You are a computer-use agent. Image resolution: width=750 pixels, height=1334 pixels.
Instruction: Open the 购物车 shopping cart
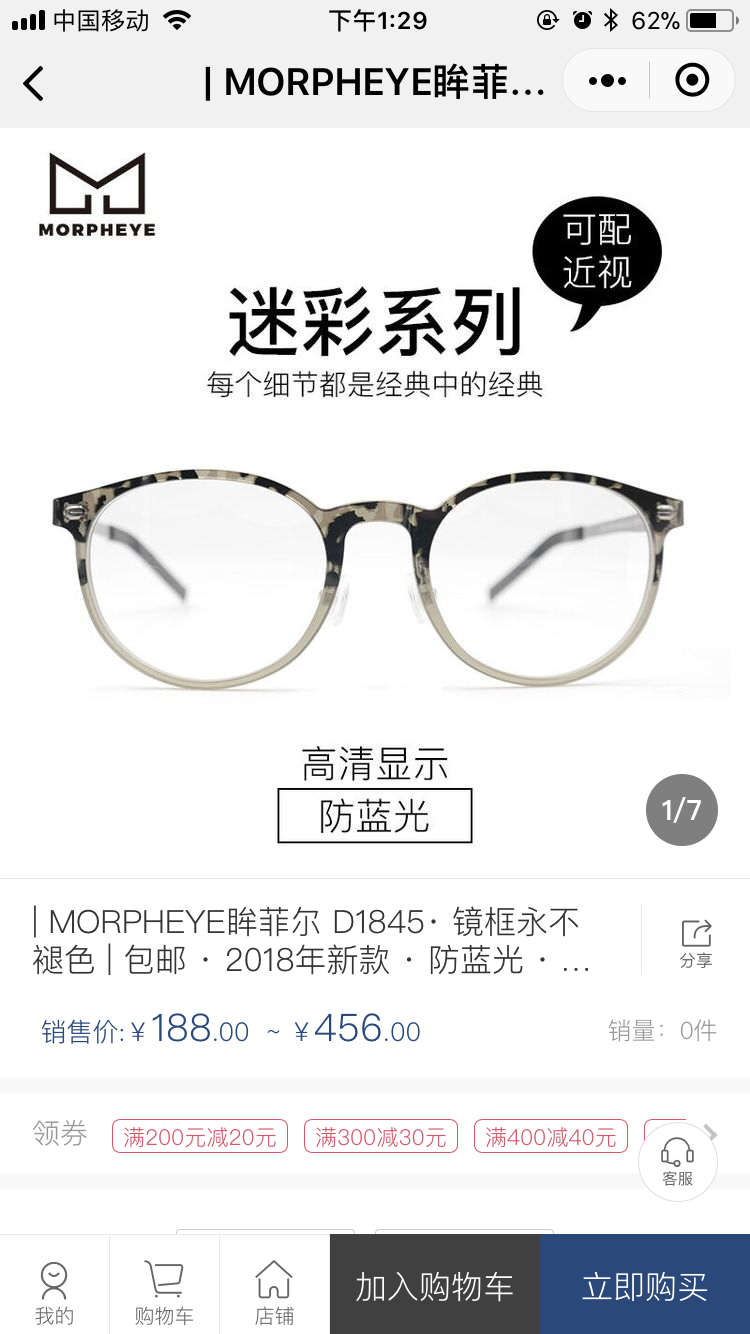click(164, 1292)
